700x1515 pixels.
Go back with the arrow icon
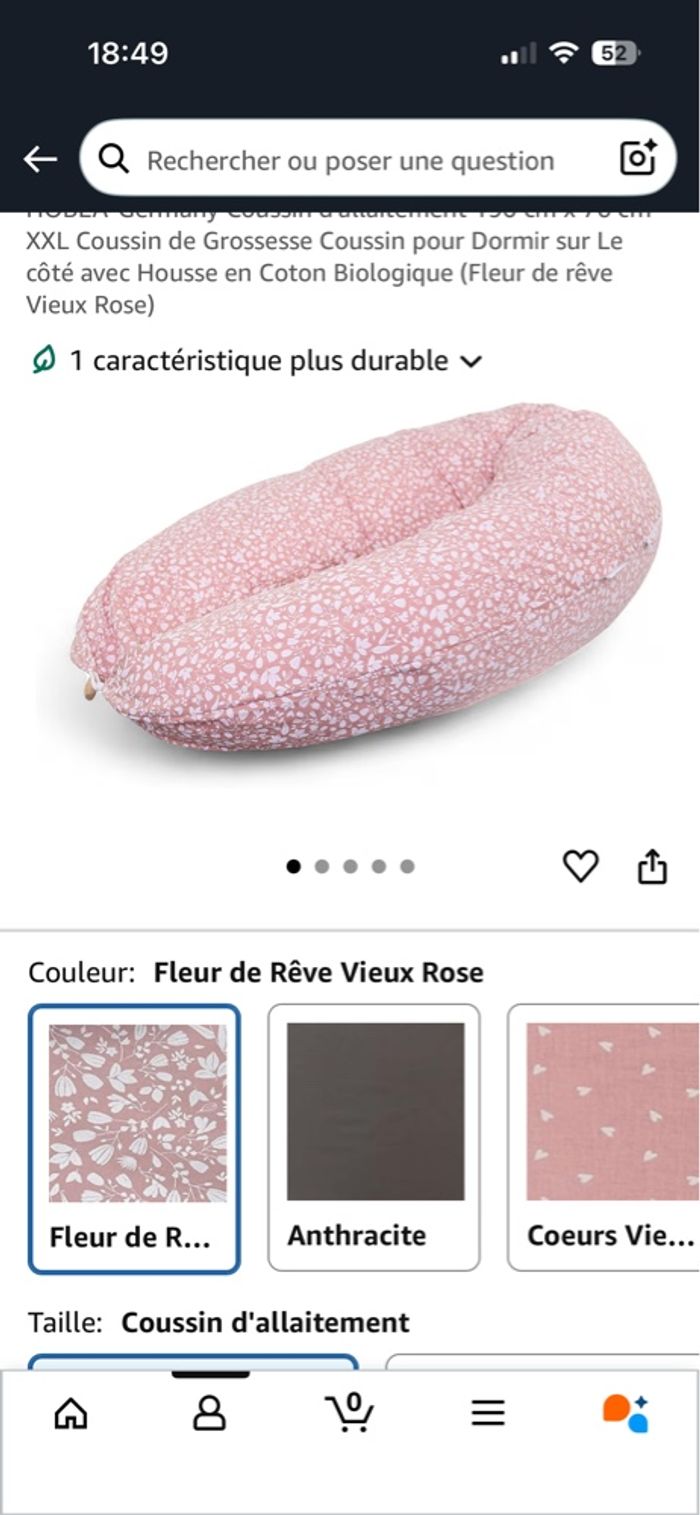[x=40, y=159]
